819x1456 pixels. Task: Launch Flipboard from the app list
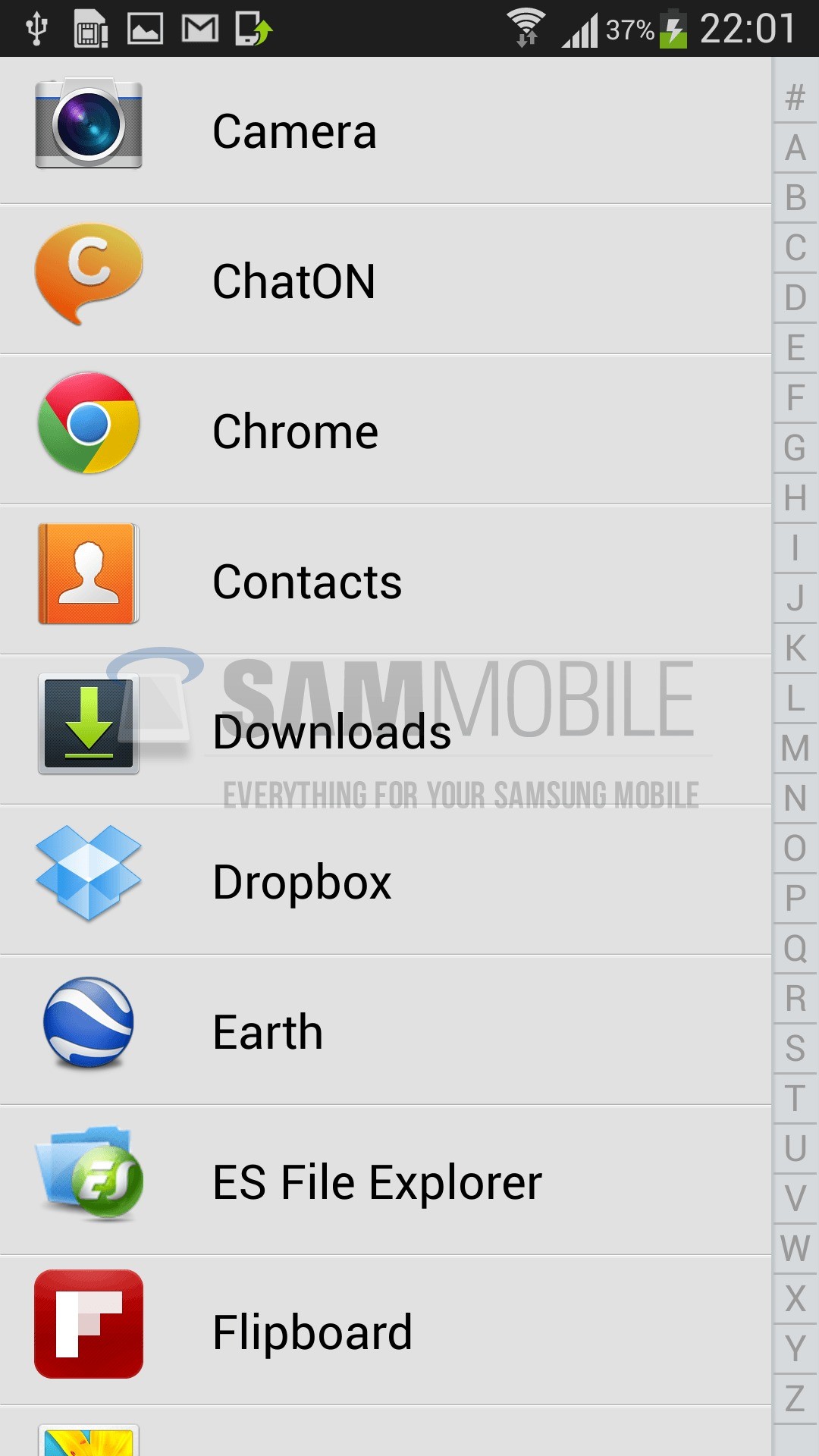[312, 1332]
